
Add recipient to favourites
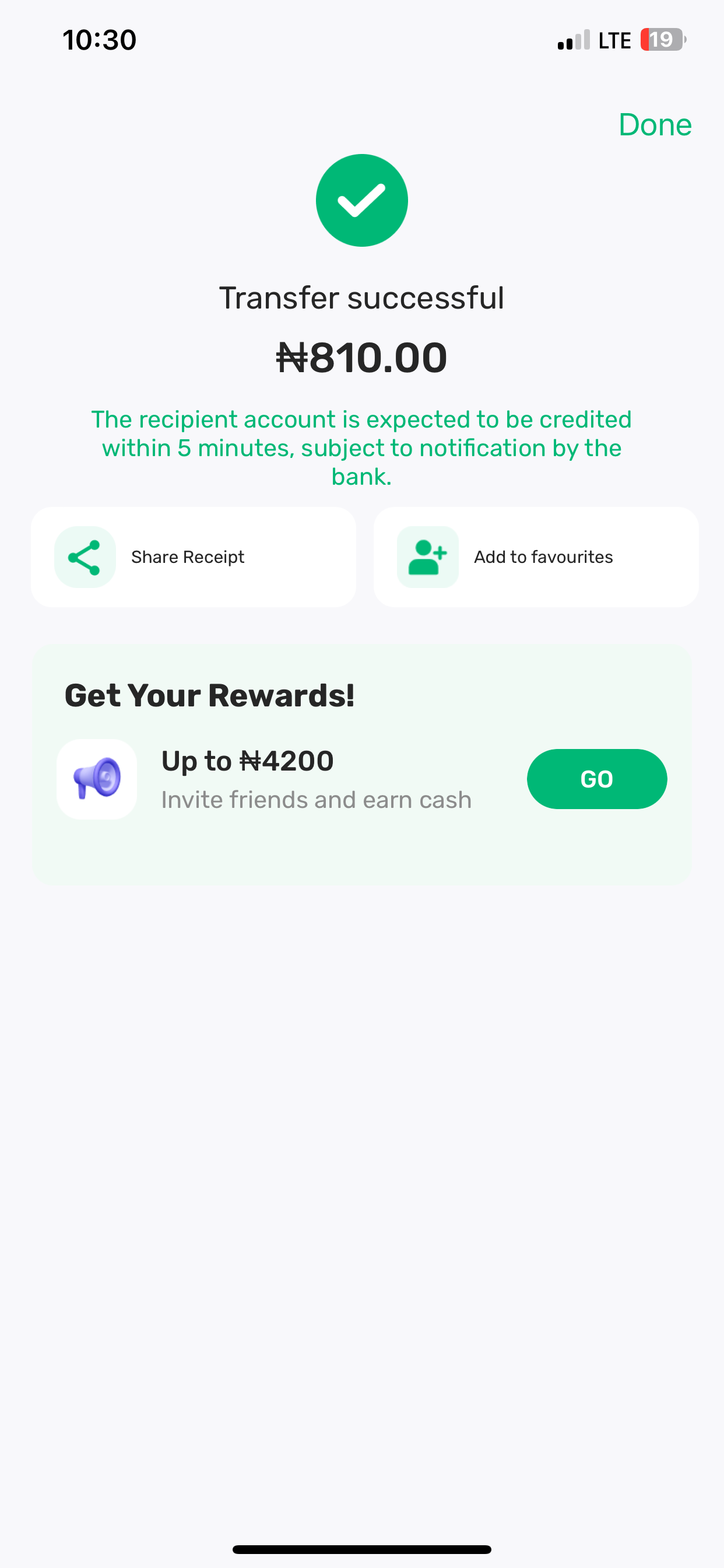pyautogui.click(x=535, y=557)
